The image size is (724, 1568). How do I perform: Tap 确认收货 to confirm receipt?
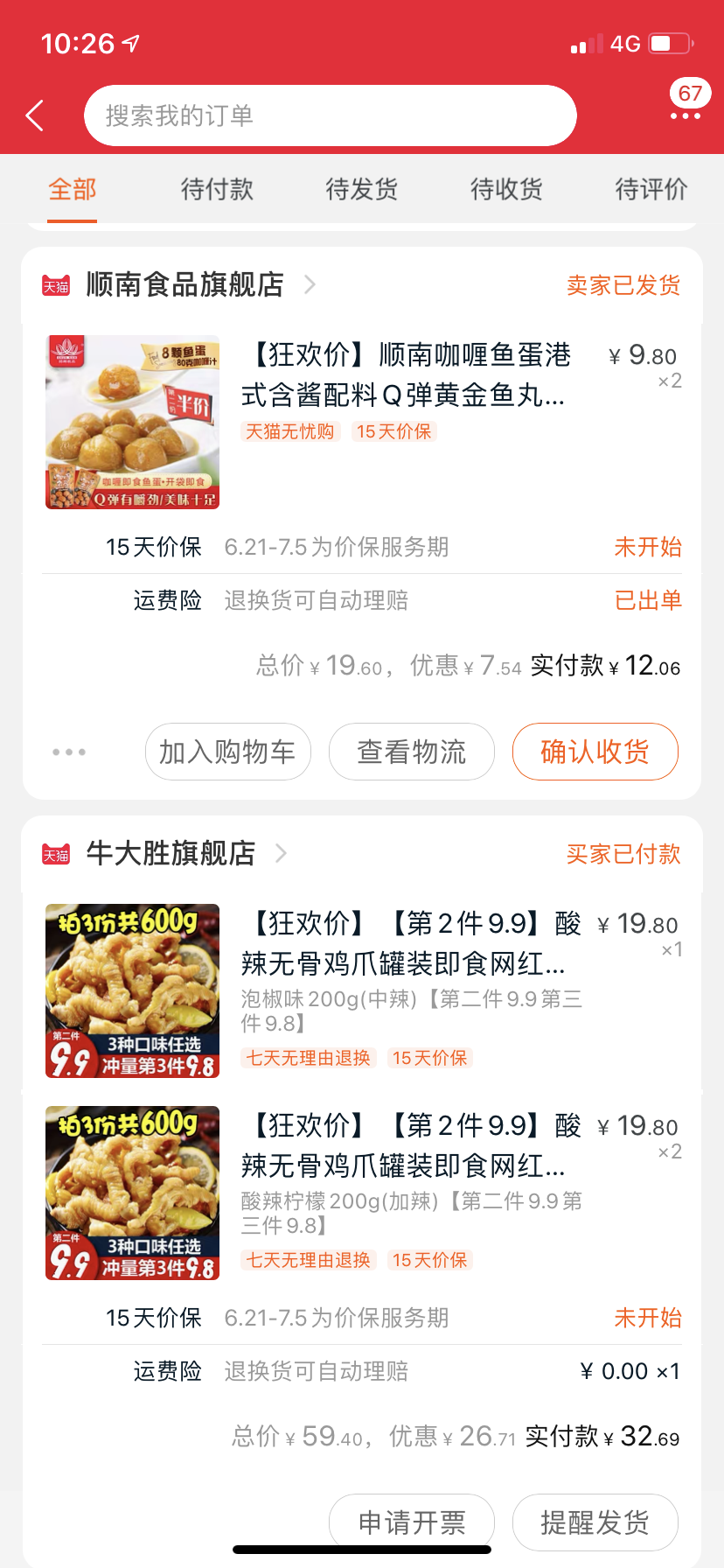[x=595, y=752]
